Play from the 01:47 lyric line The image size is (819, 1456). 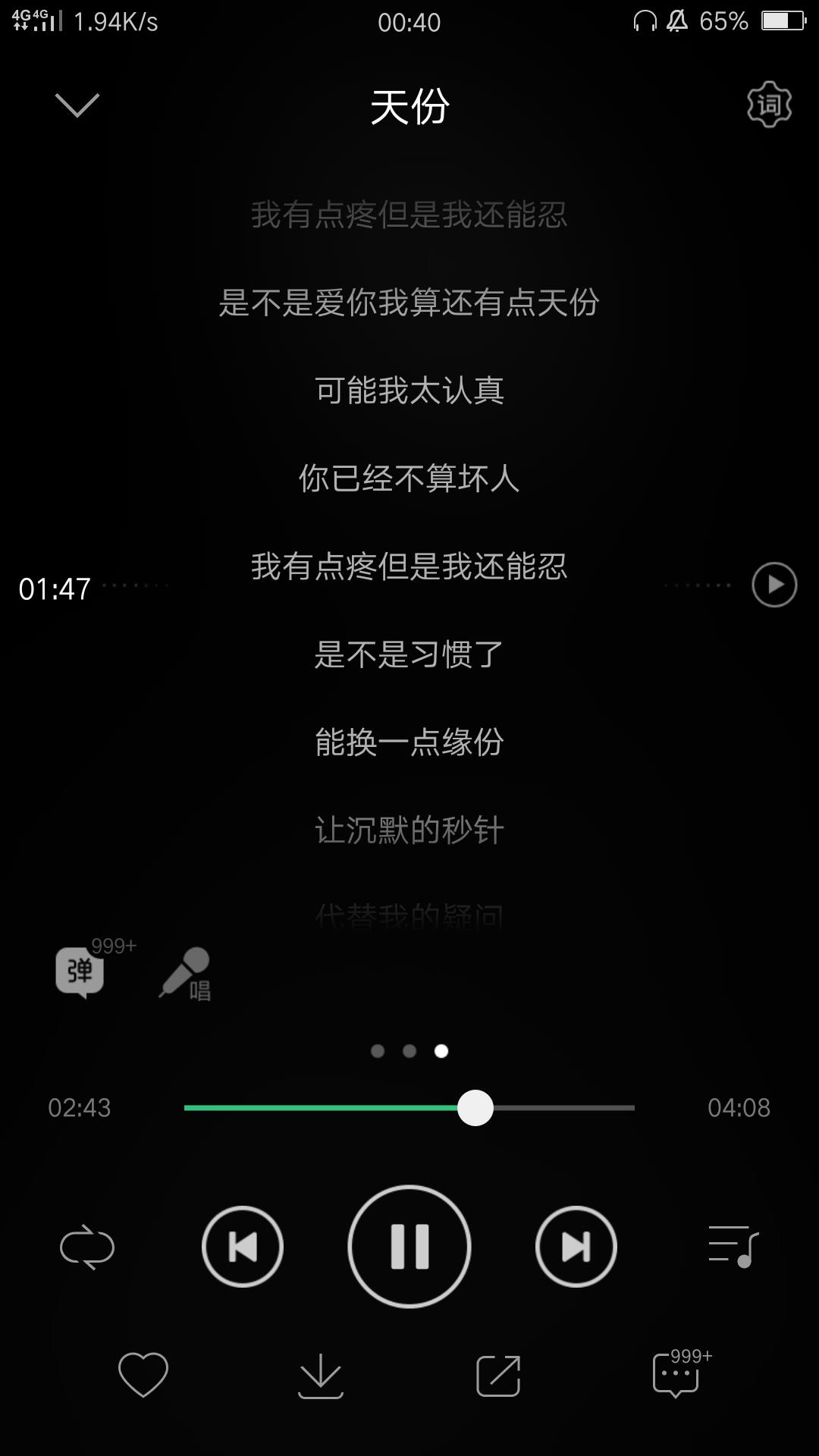click(x=774, y=585)
